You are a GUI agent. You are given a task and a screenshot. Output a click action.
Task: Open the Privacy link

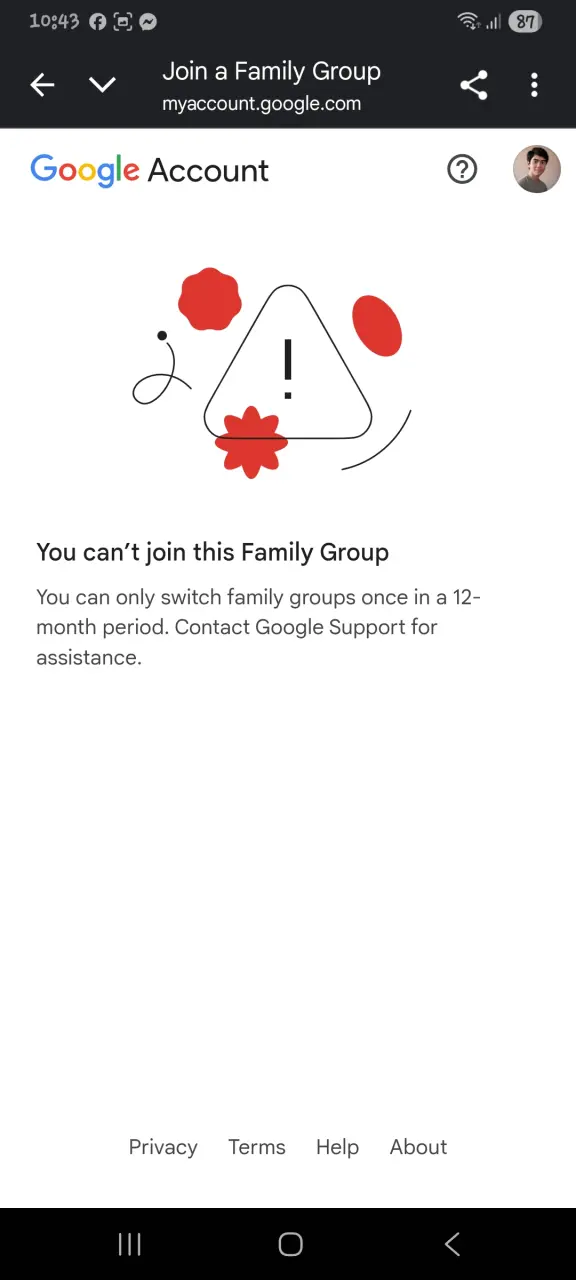pos(163,1147)
